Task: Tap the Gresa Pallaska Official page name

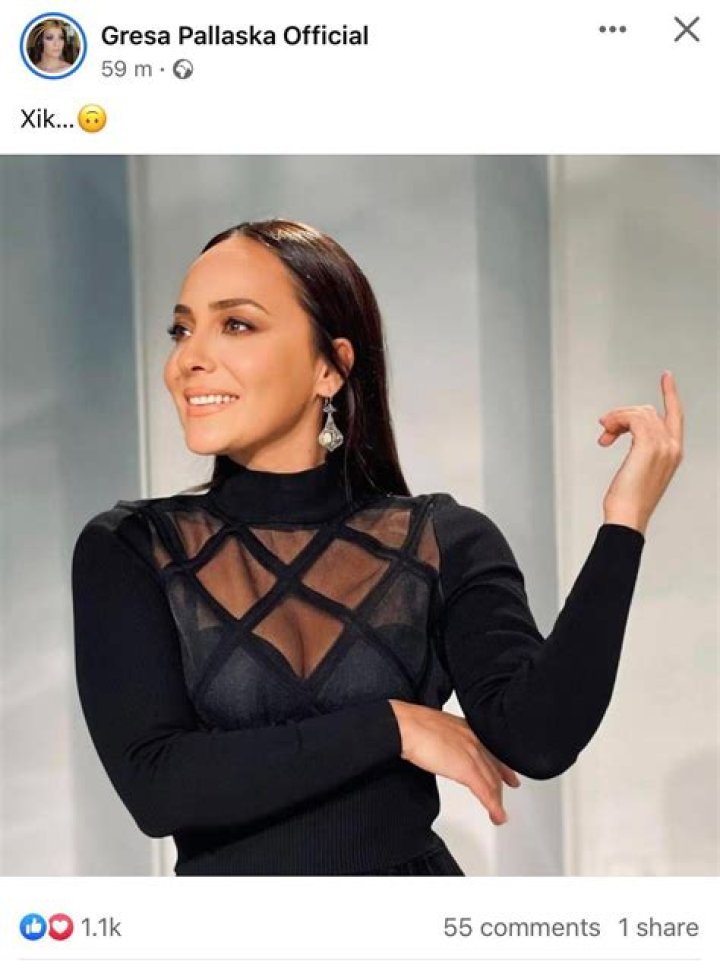Action: 234,36
